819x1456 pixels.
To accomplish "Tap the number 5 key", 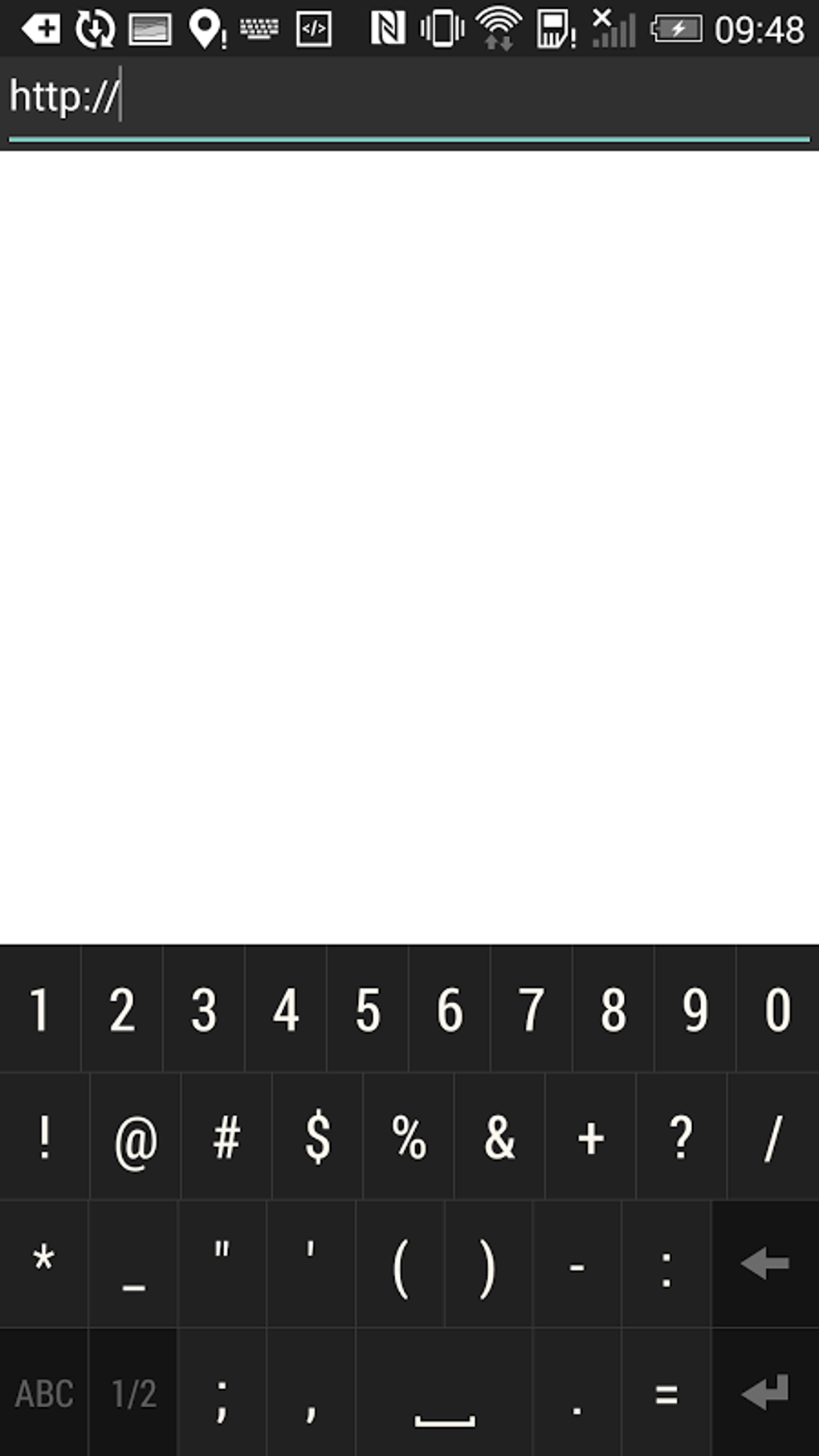I will click(x=368, y=1009).
